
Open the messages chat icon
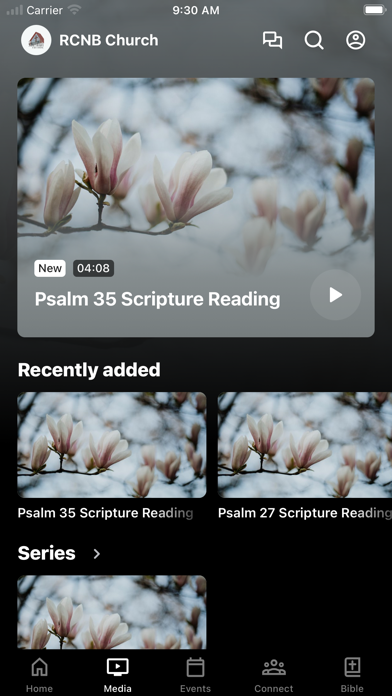coord(273,40)
